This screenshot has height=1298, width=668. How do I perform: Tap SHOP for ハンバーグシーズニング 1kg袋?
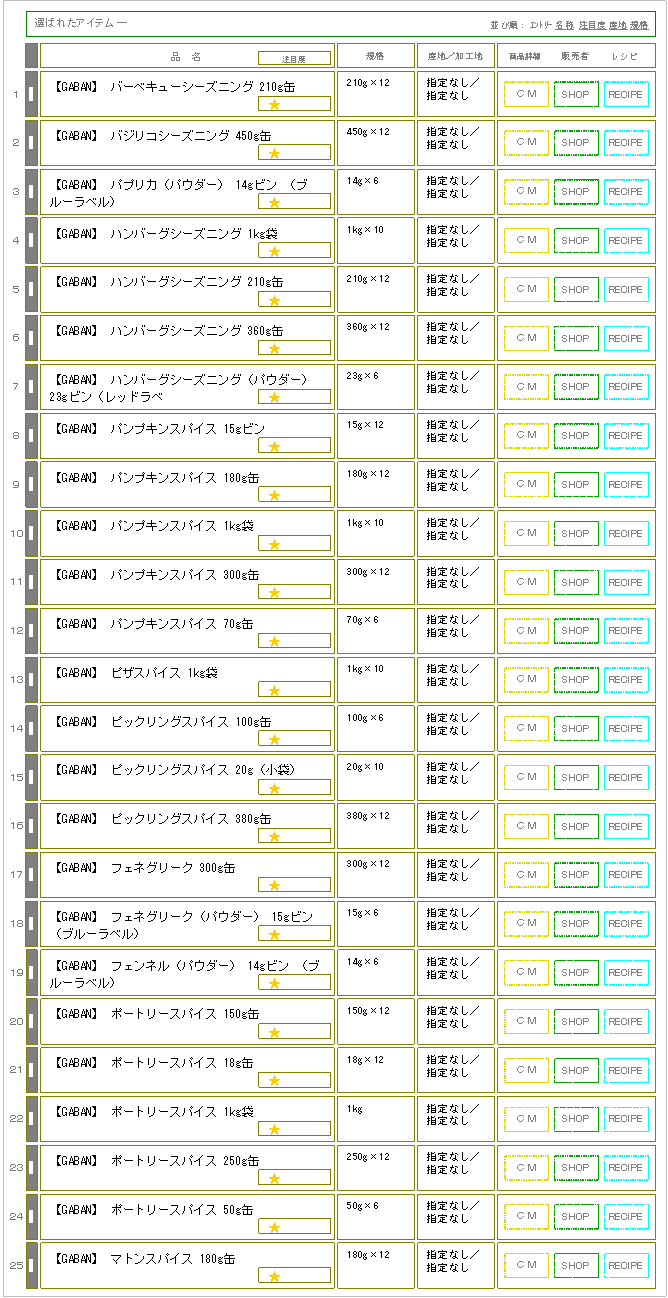576,241
